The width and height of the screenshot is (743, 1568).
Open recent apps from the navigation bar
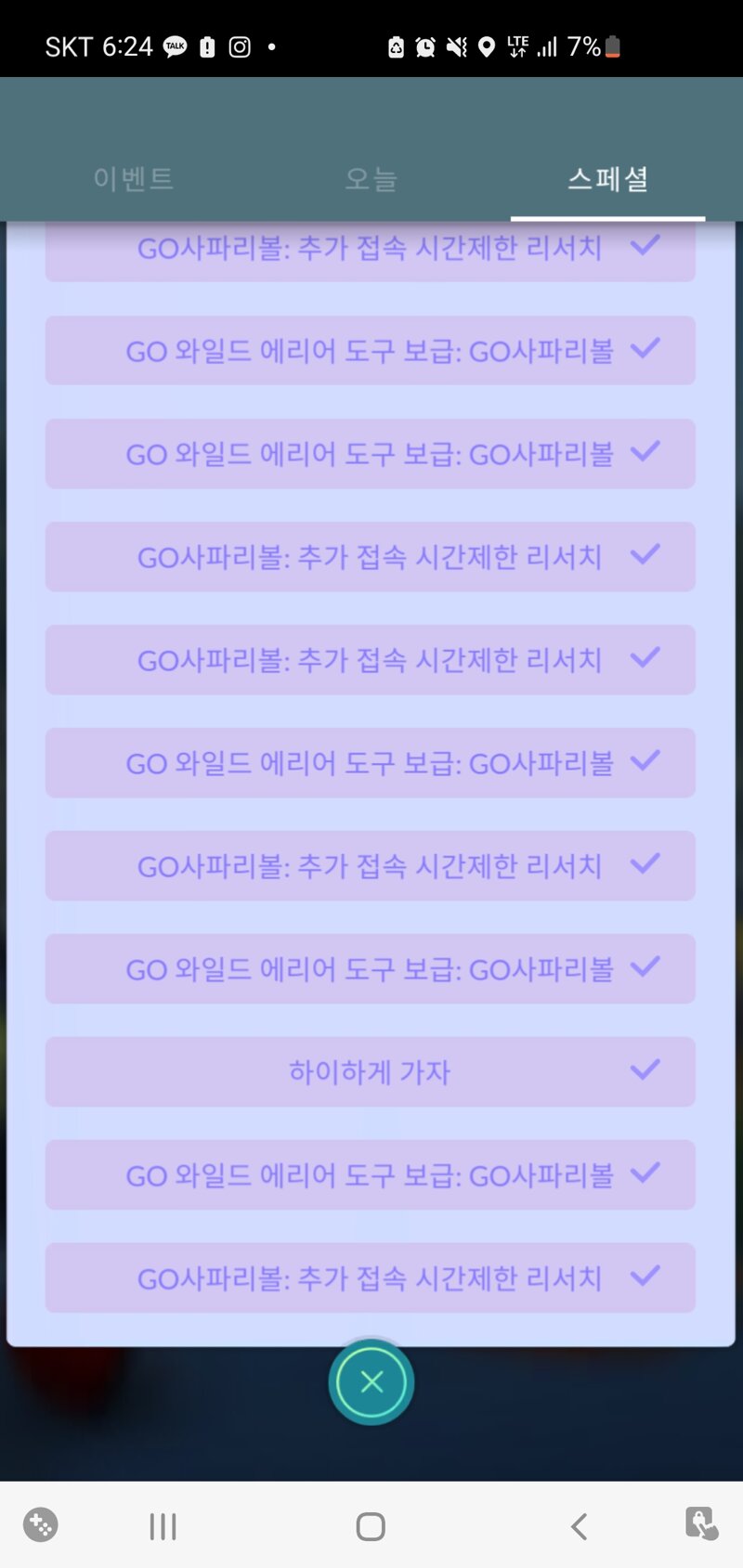[x=163, y=1526]
